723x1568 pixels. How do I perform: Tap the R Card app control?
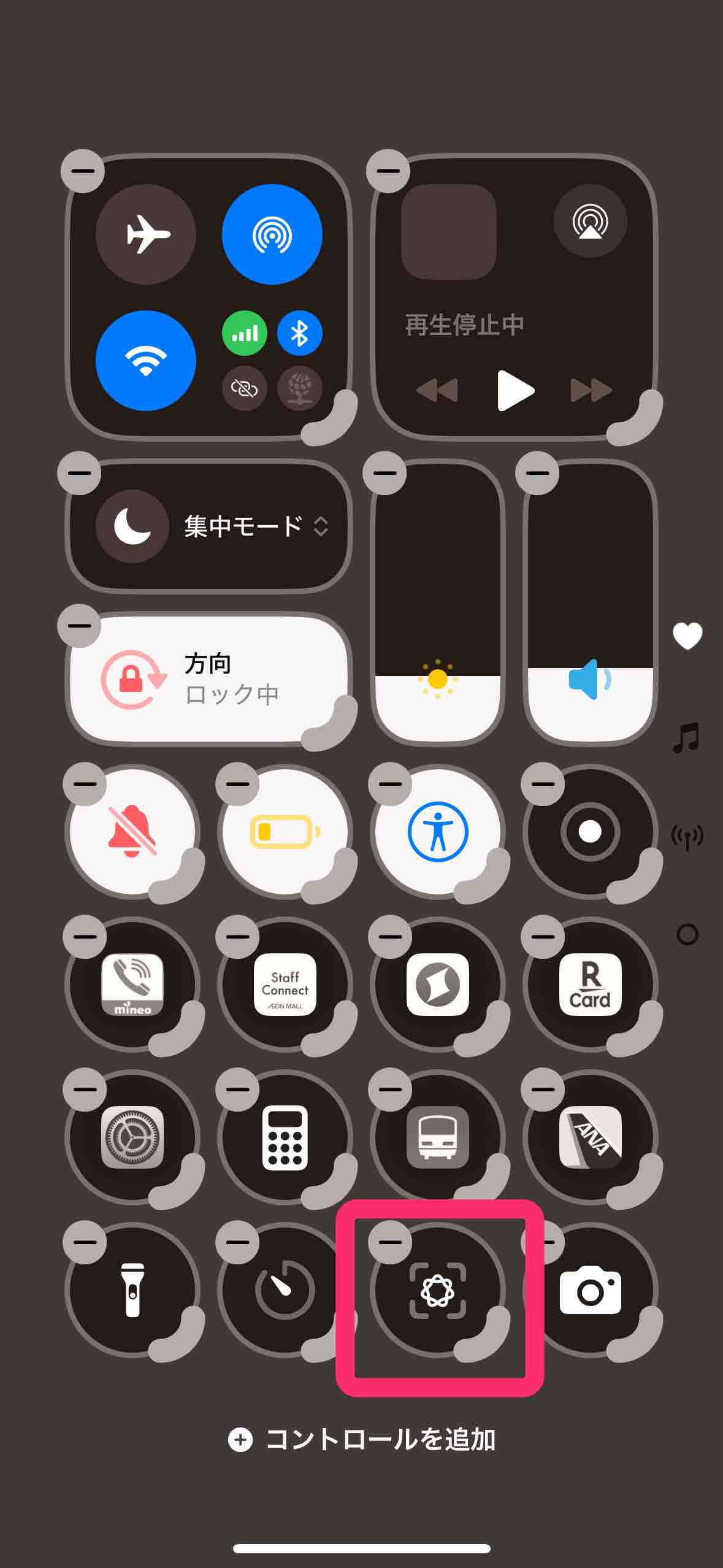(590, 985)
